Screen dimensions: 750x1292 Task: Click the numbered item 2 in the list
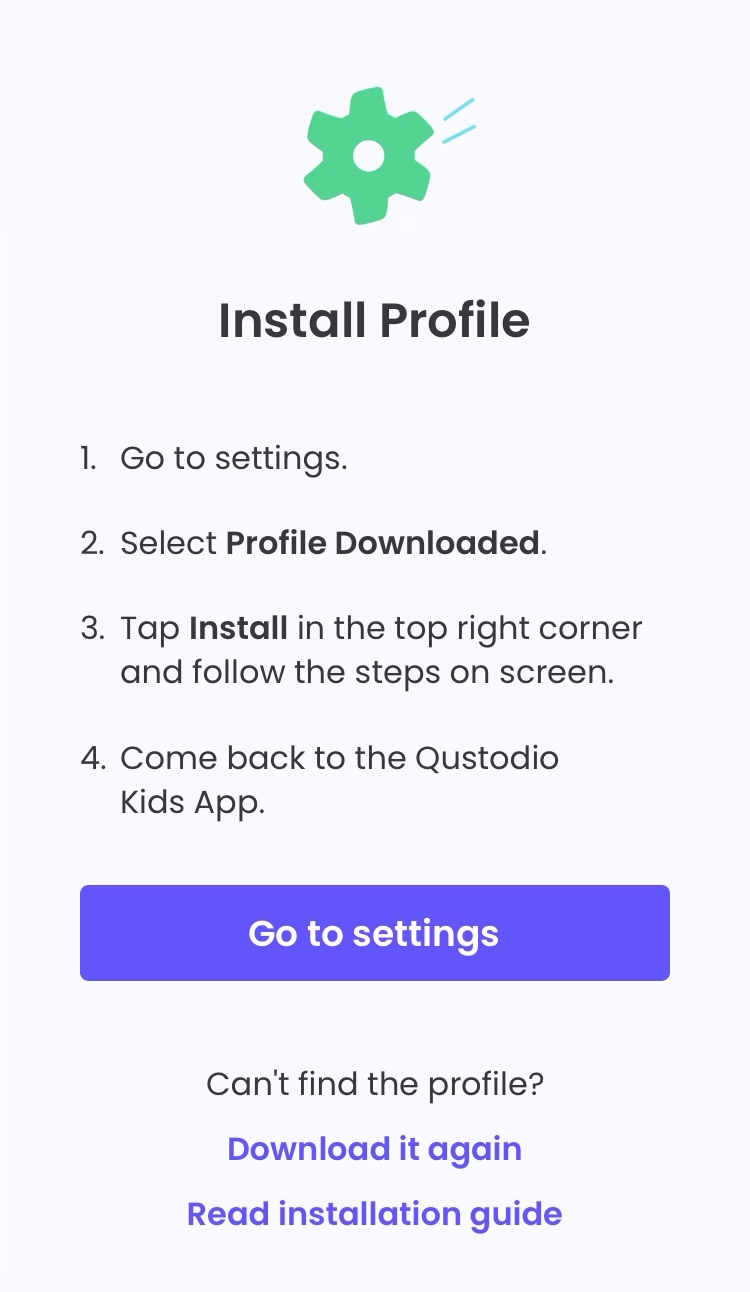click(92, 543)
